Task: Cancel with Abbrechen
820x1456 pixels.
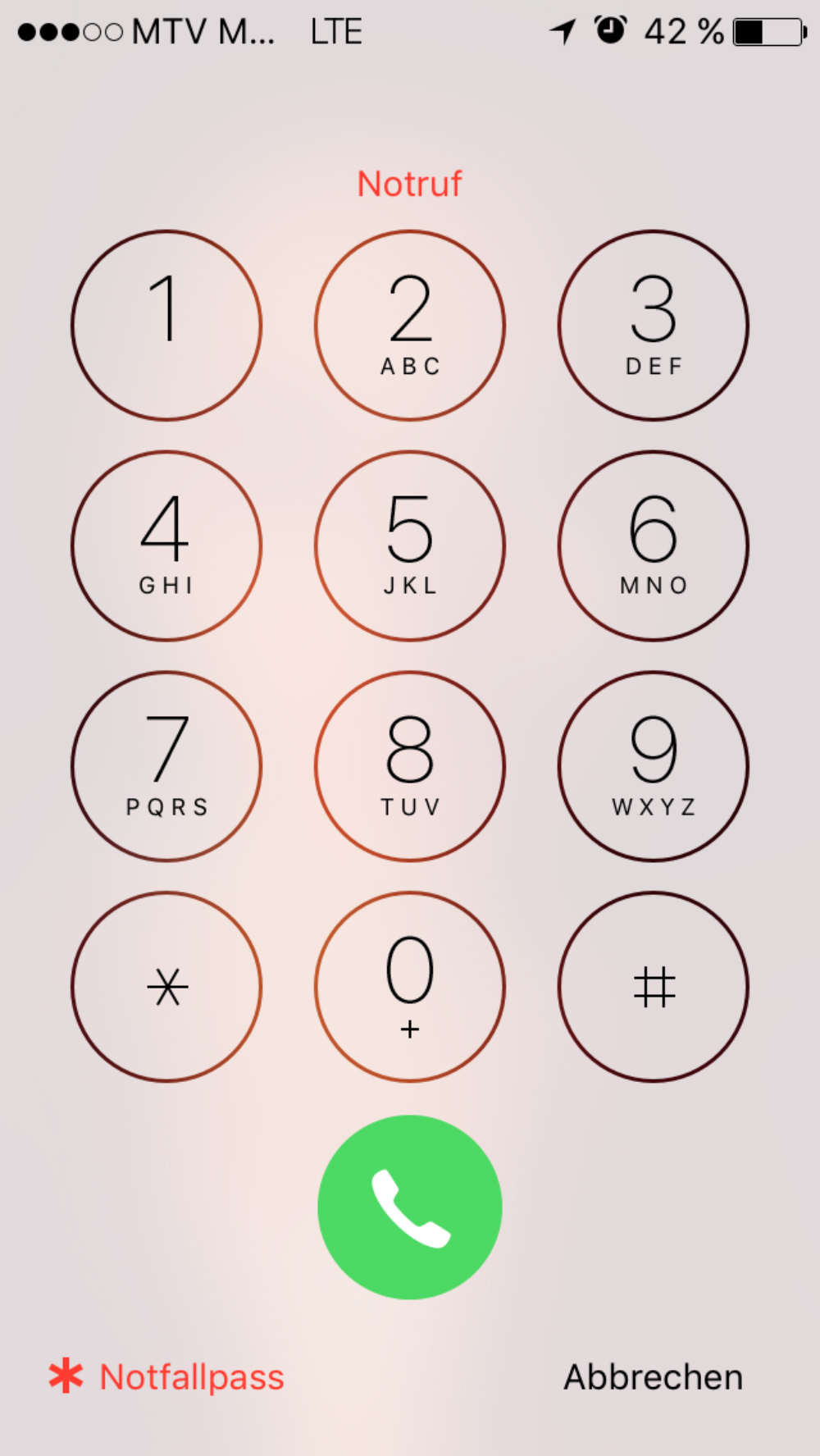Action: click(x=653, y=1377)
